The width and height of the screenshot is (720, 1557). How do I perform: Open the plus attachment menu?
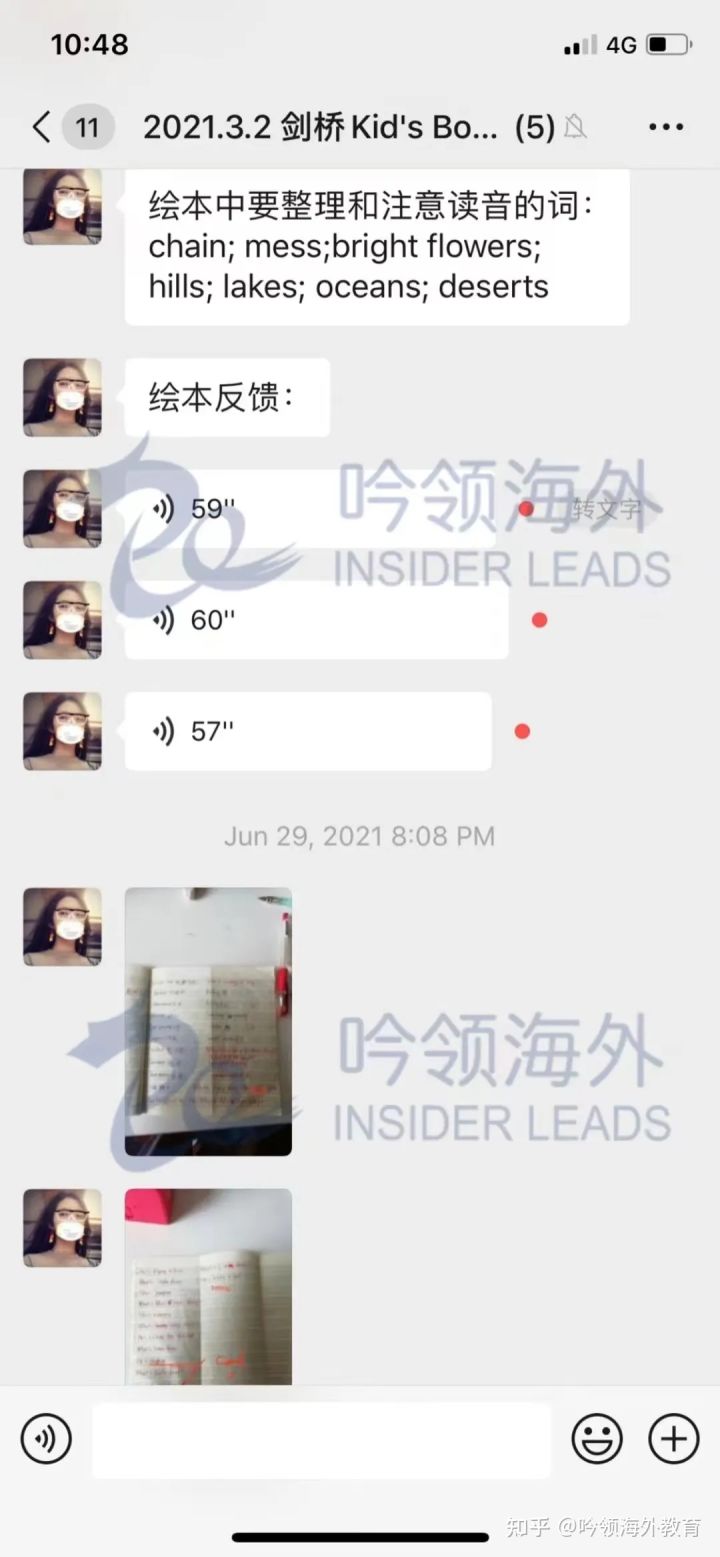(x=674, y=1440)
